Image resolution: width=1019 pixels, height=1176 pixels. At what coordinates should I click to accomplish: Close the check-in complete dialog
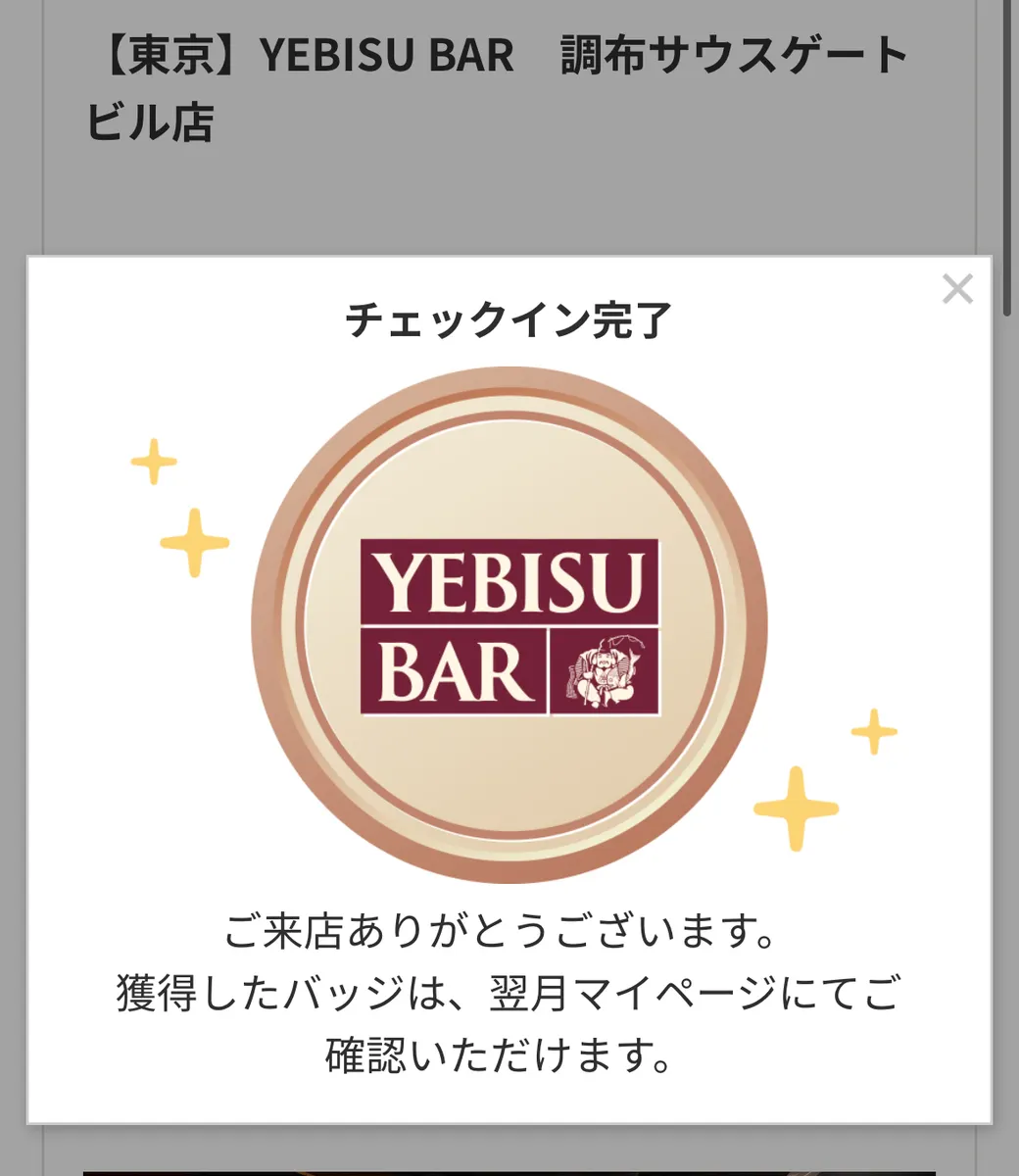[956, 289]
